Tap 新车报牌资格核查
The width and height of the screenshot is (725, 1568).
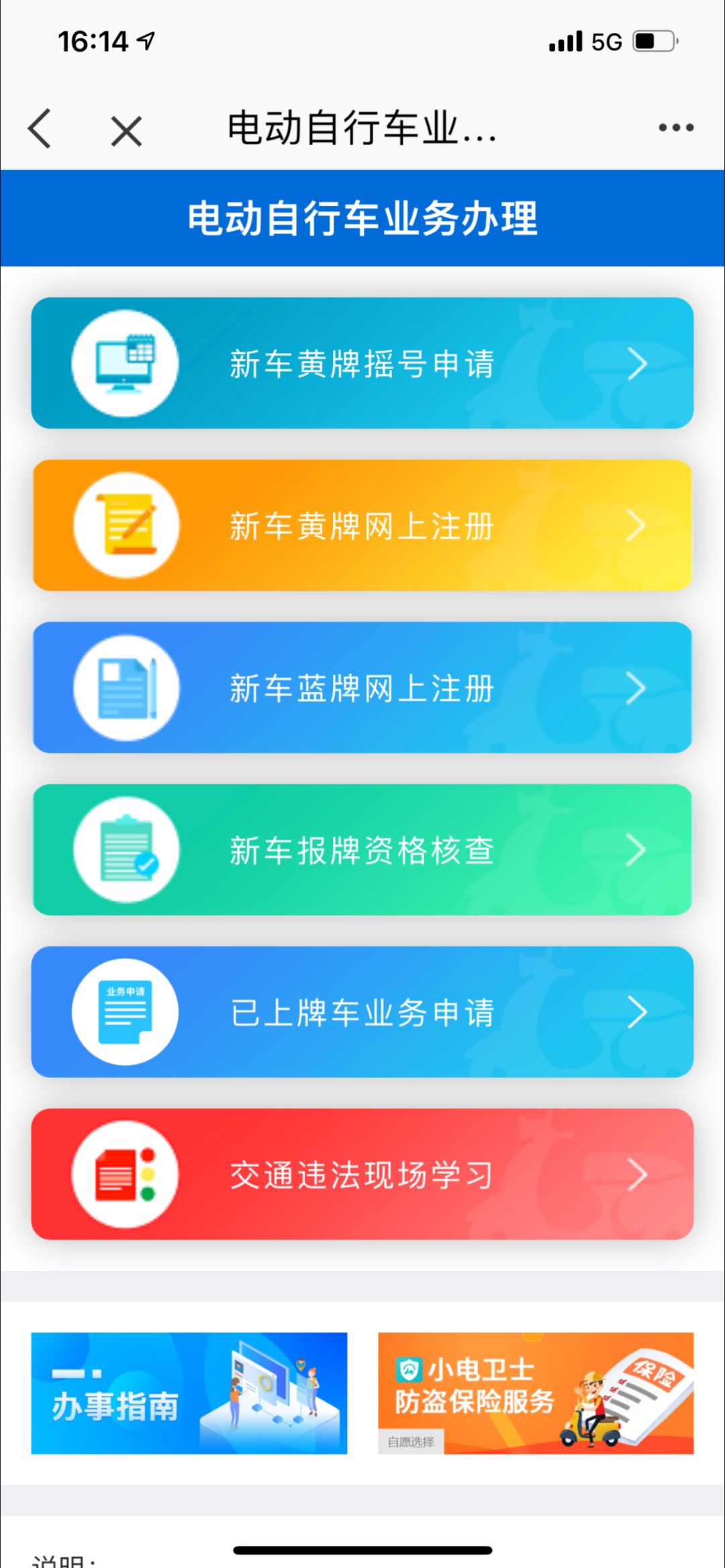pos(362,850)
